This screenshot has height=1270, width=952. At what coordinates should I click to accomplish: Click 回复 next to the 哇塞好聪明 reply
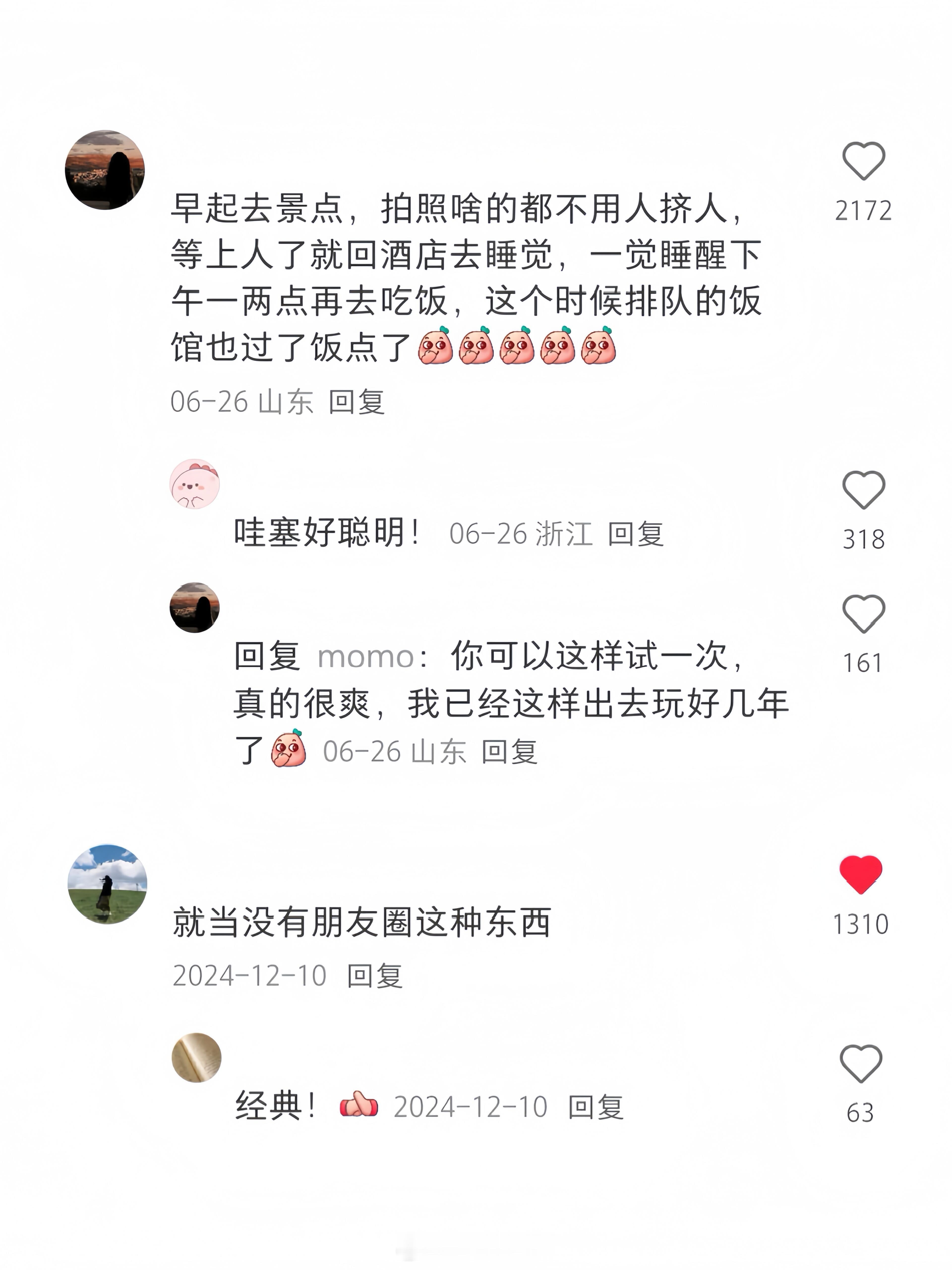click(x=639, y=534)
